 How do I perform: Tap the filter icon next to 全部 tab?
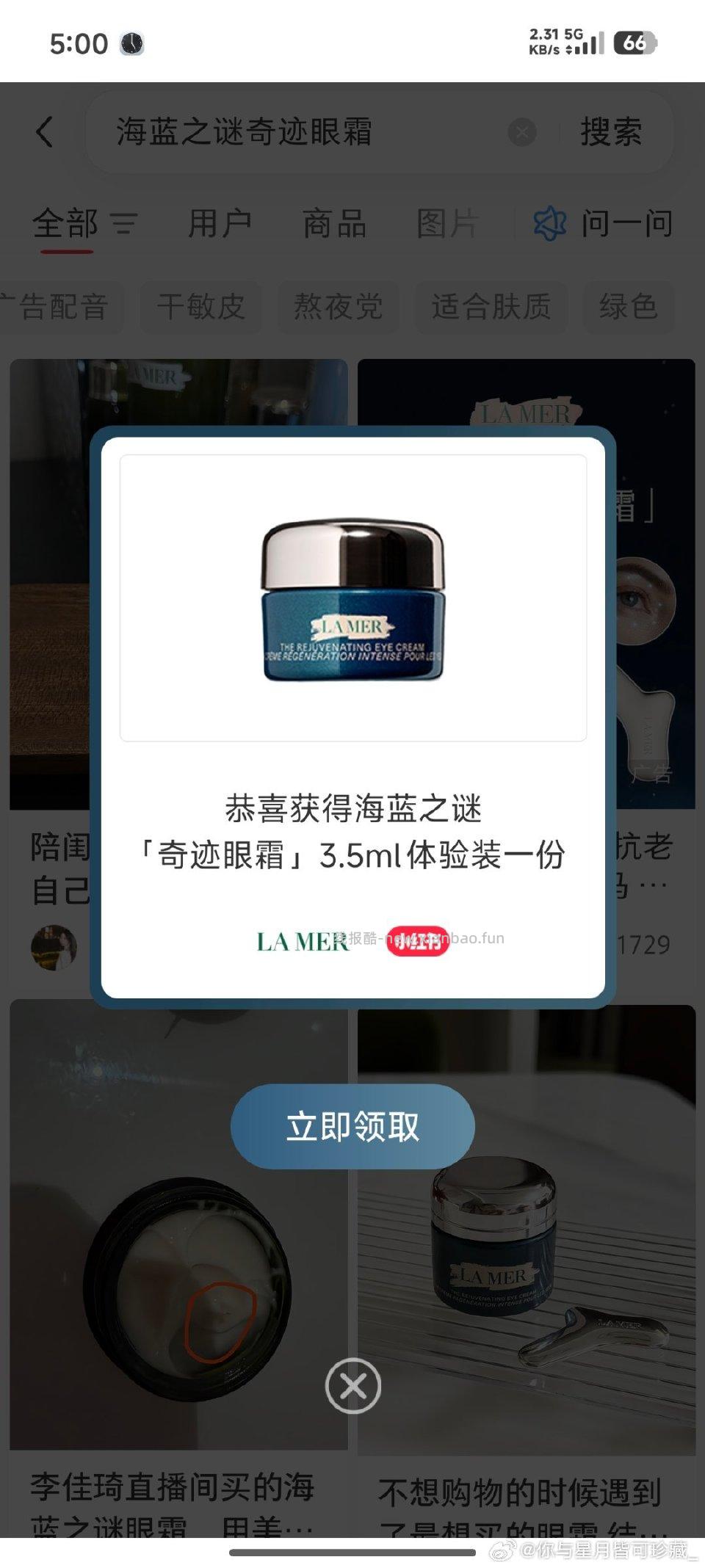123,224
